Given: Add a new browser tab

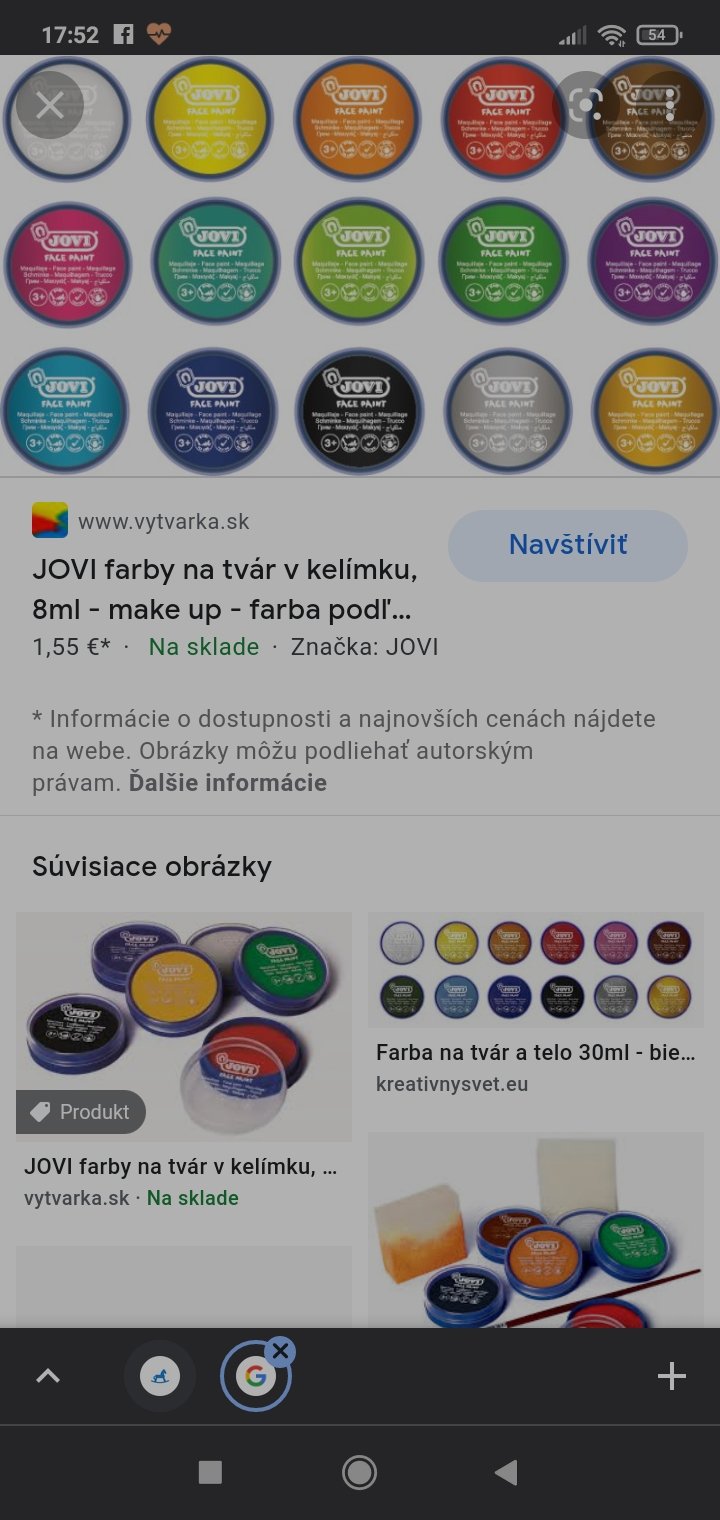Looking at the screenshot, I should (671, 1377).
